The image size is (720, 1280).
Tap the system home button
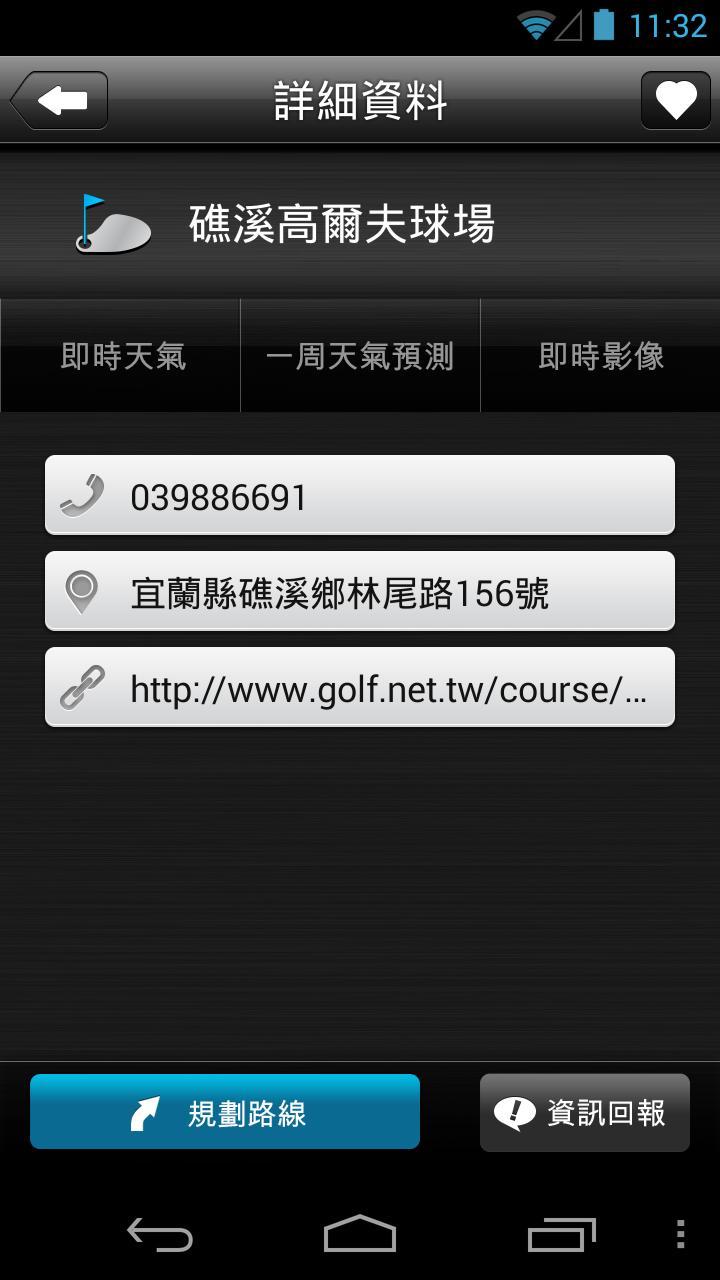[x=360, y=1234]
